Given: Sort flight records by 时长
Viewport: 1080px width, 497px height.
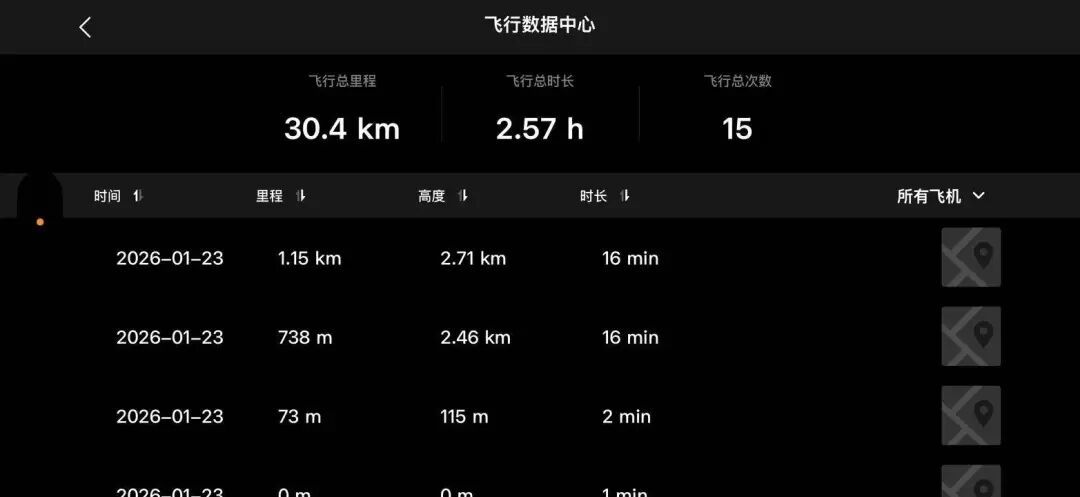Looking at the screenshot, I should coord(605,196).
